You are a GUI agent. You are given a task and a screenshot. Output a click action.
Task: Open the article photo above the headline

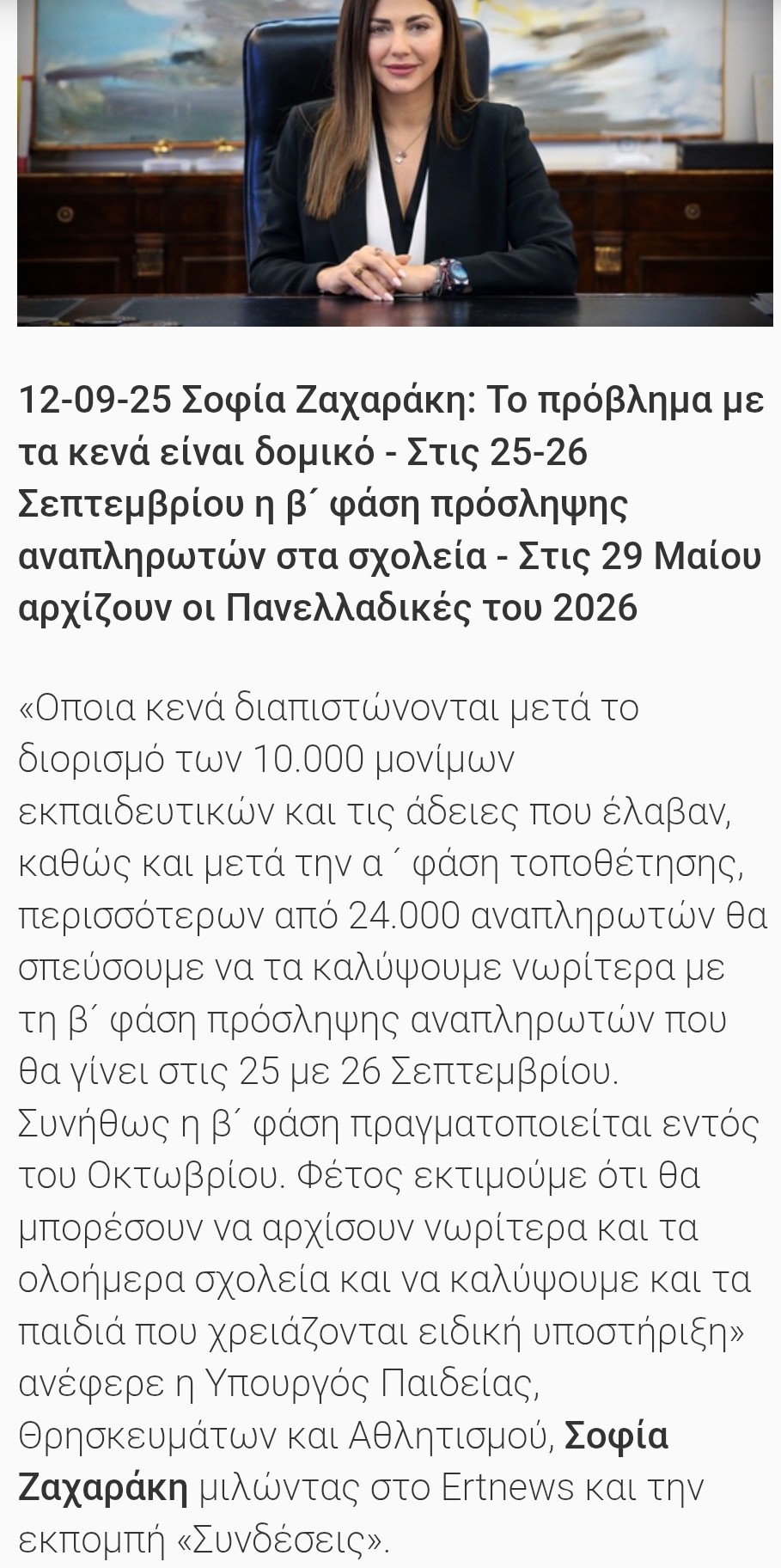click(394, 163)
